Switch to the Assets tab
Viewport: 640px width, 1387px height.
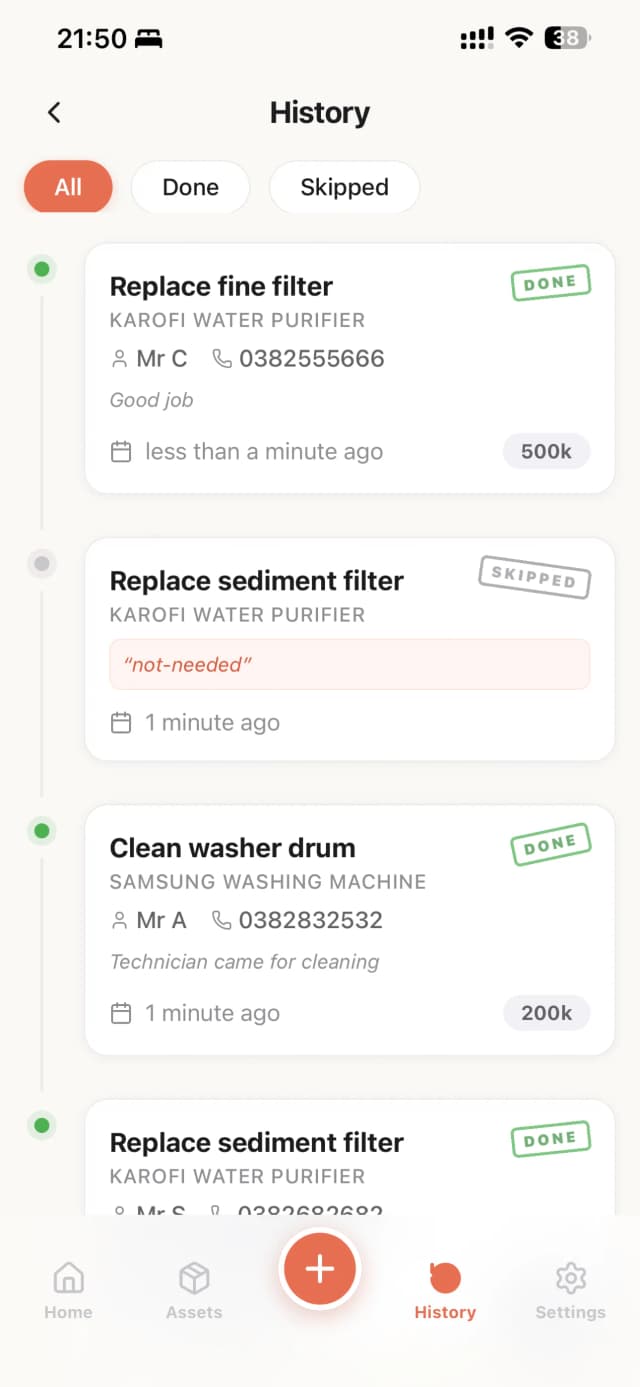194,1290
